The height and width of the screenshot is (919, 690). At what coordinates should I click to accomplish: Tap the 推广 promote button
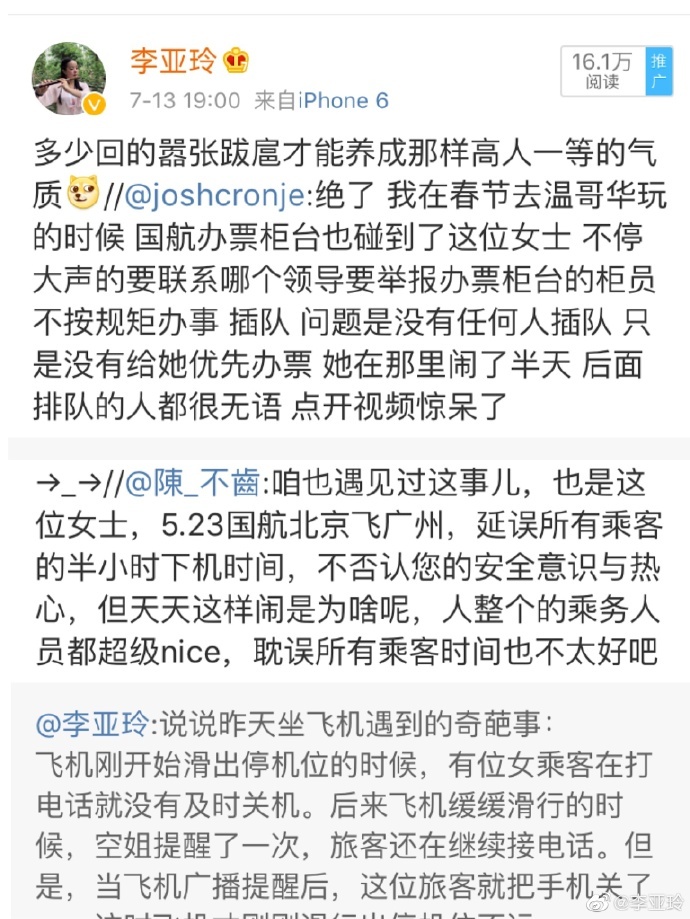click(x=658, y=71)
